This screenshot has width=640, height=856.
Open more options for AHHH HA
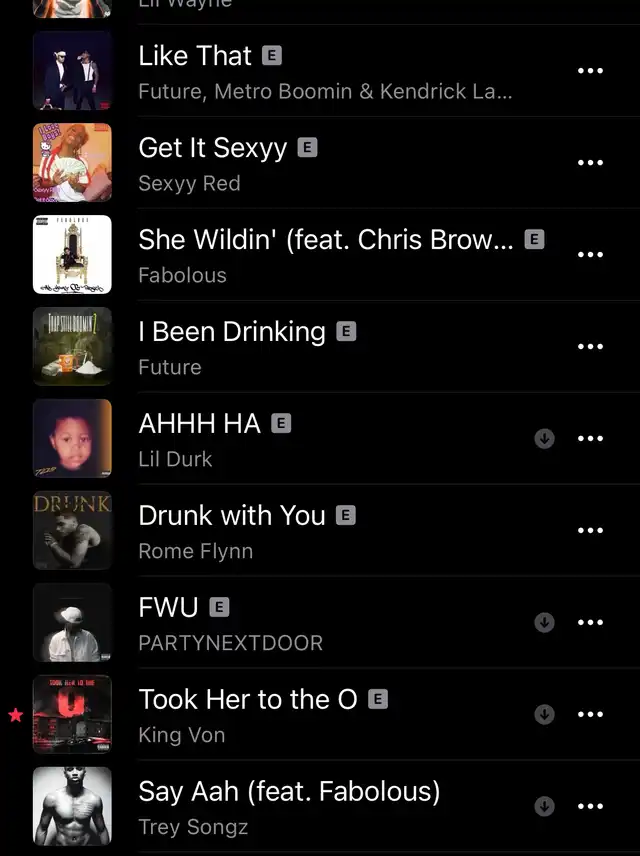(x=590, y=439)
